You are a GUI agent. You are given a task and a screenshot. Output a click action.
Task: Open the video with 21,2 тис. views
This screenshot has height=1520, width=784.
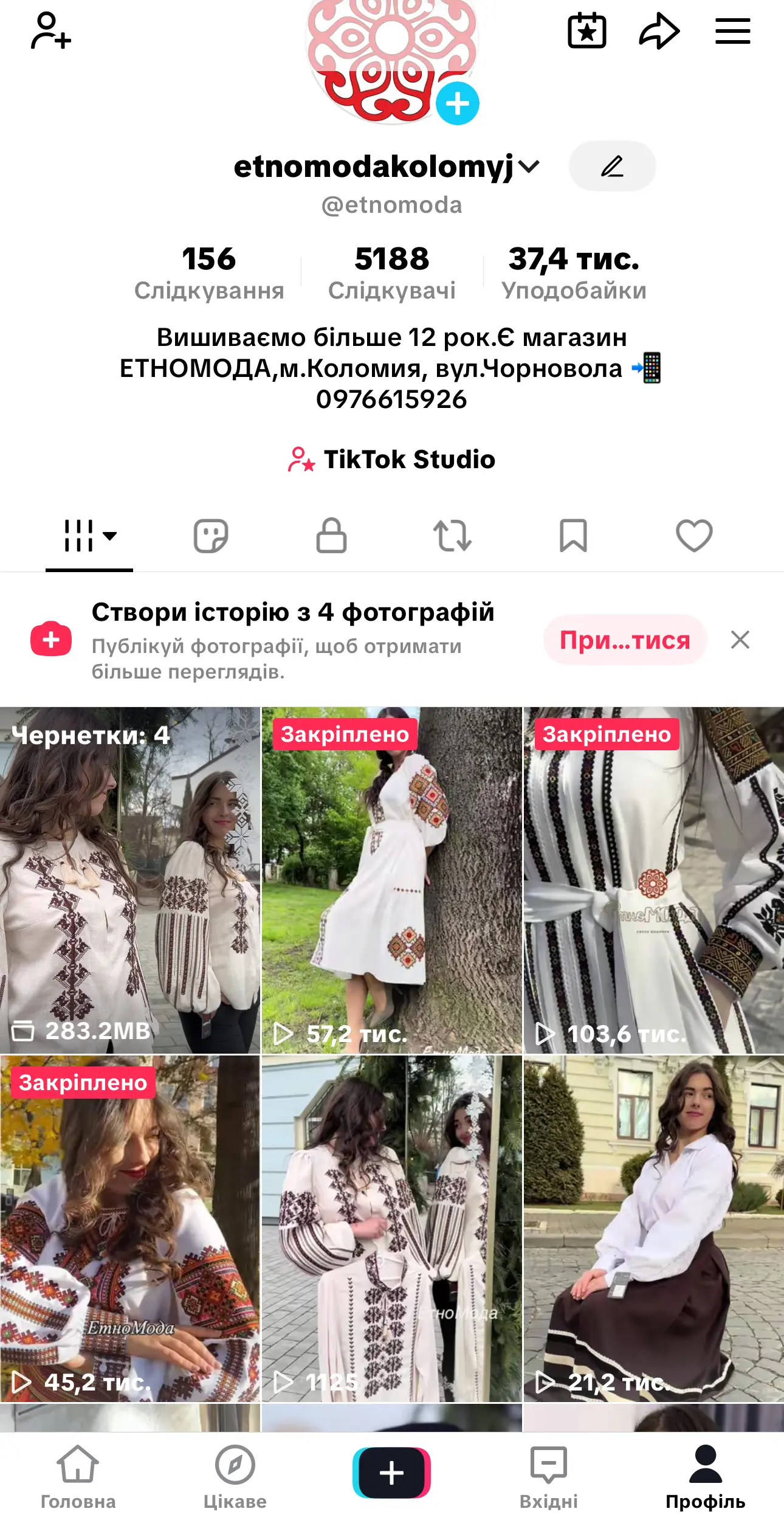coord(653,1228)
